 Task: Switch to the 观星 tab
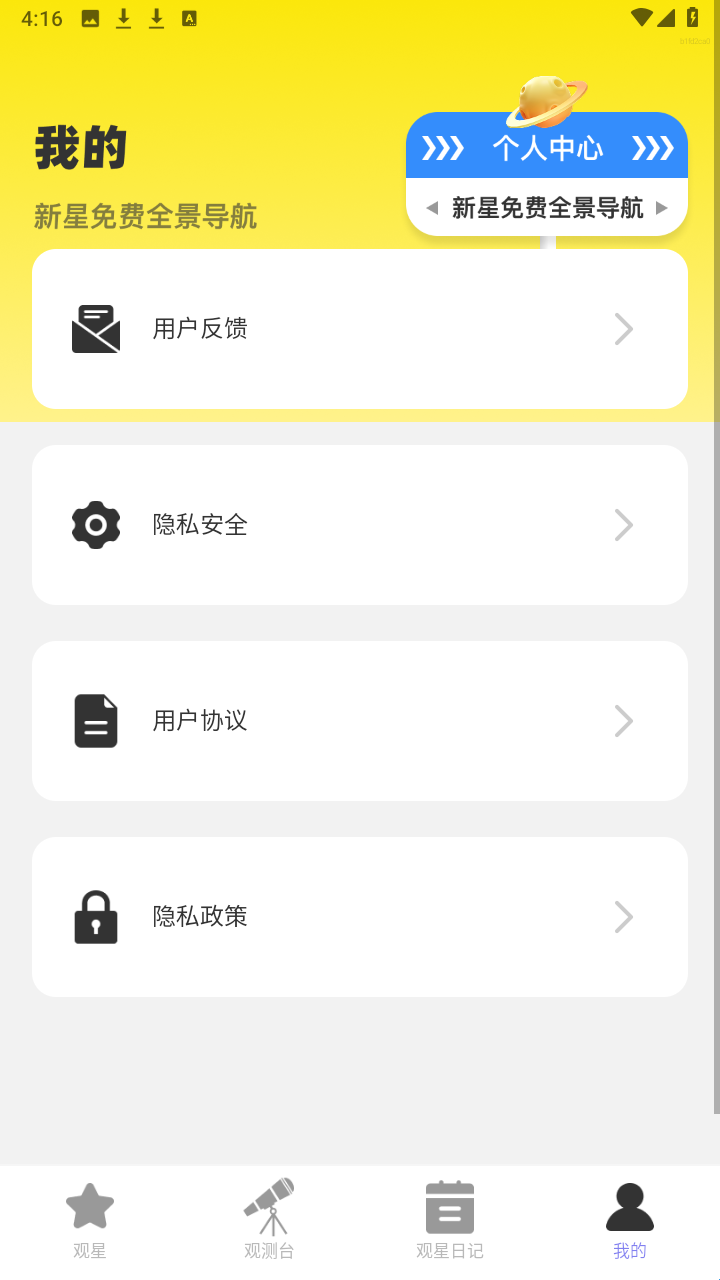[x=90, y=1220]
